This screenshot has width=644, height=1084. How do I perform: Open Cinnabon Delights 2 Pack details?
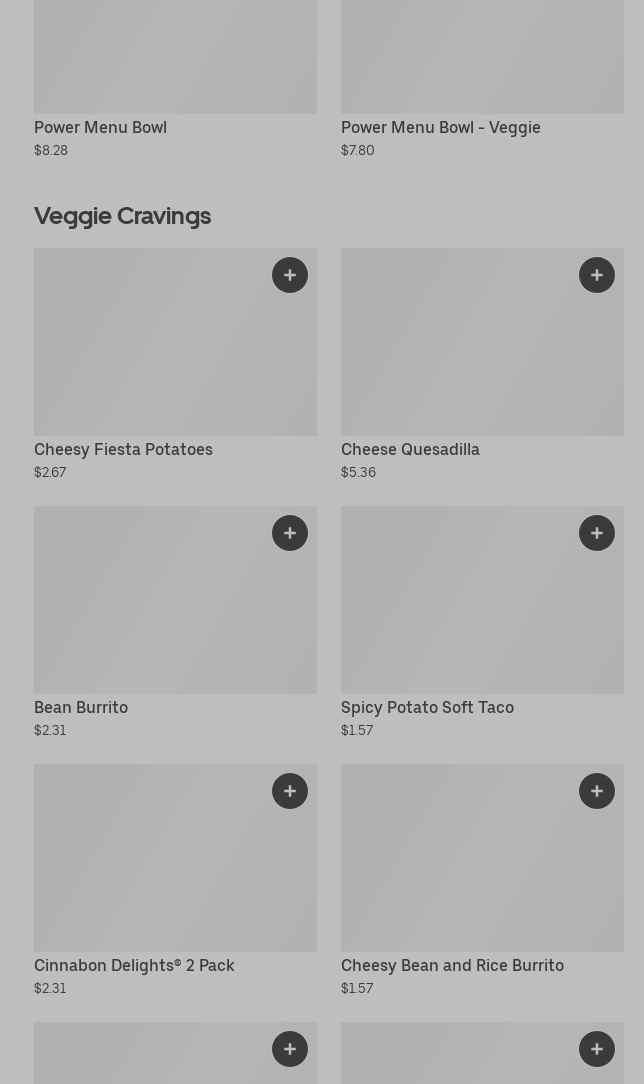pyautogui.click(x=176, y=880)
